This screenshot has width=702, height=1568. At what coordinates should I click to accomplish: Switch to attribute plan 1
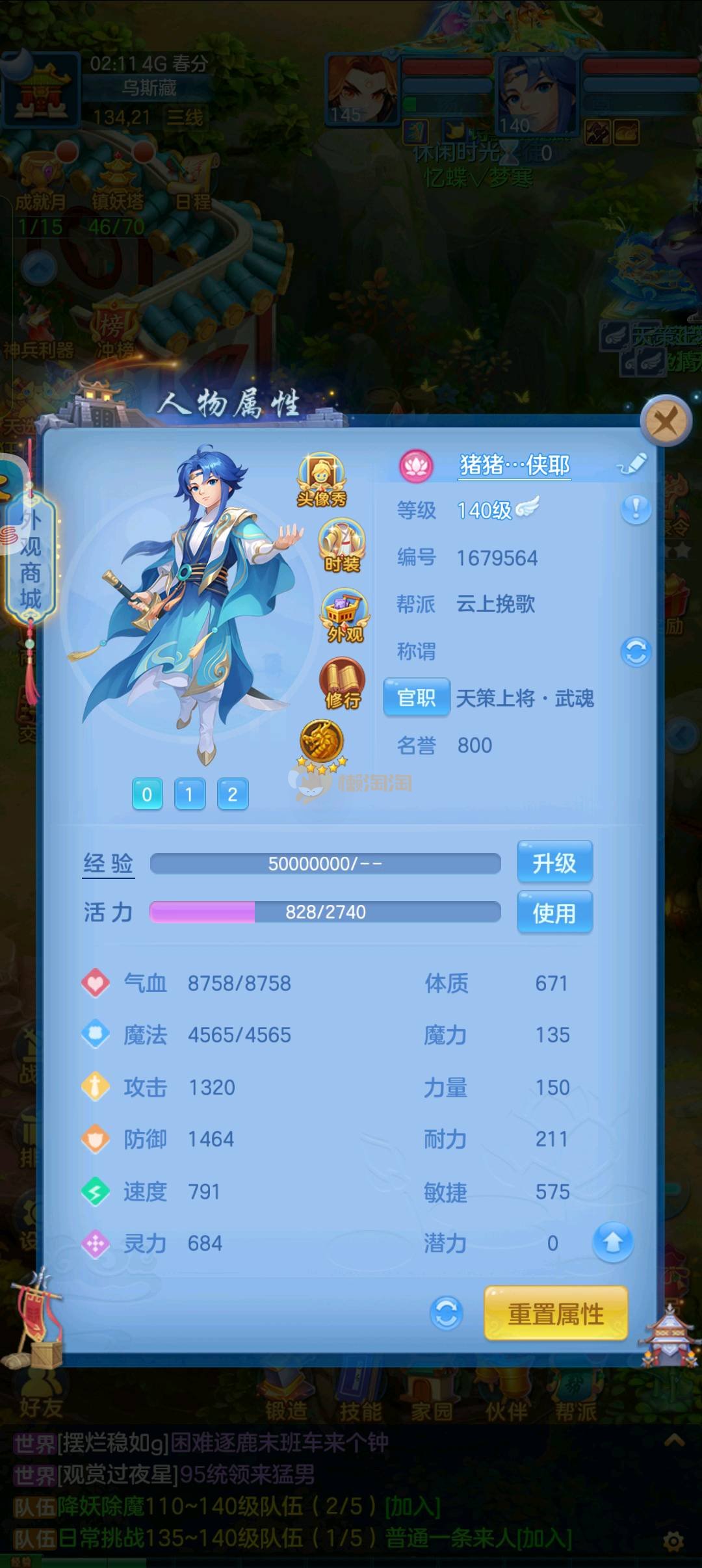190,794
